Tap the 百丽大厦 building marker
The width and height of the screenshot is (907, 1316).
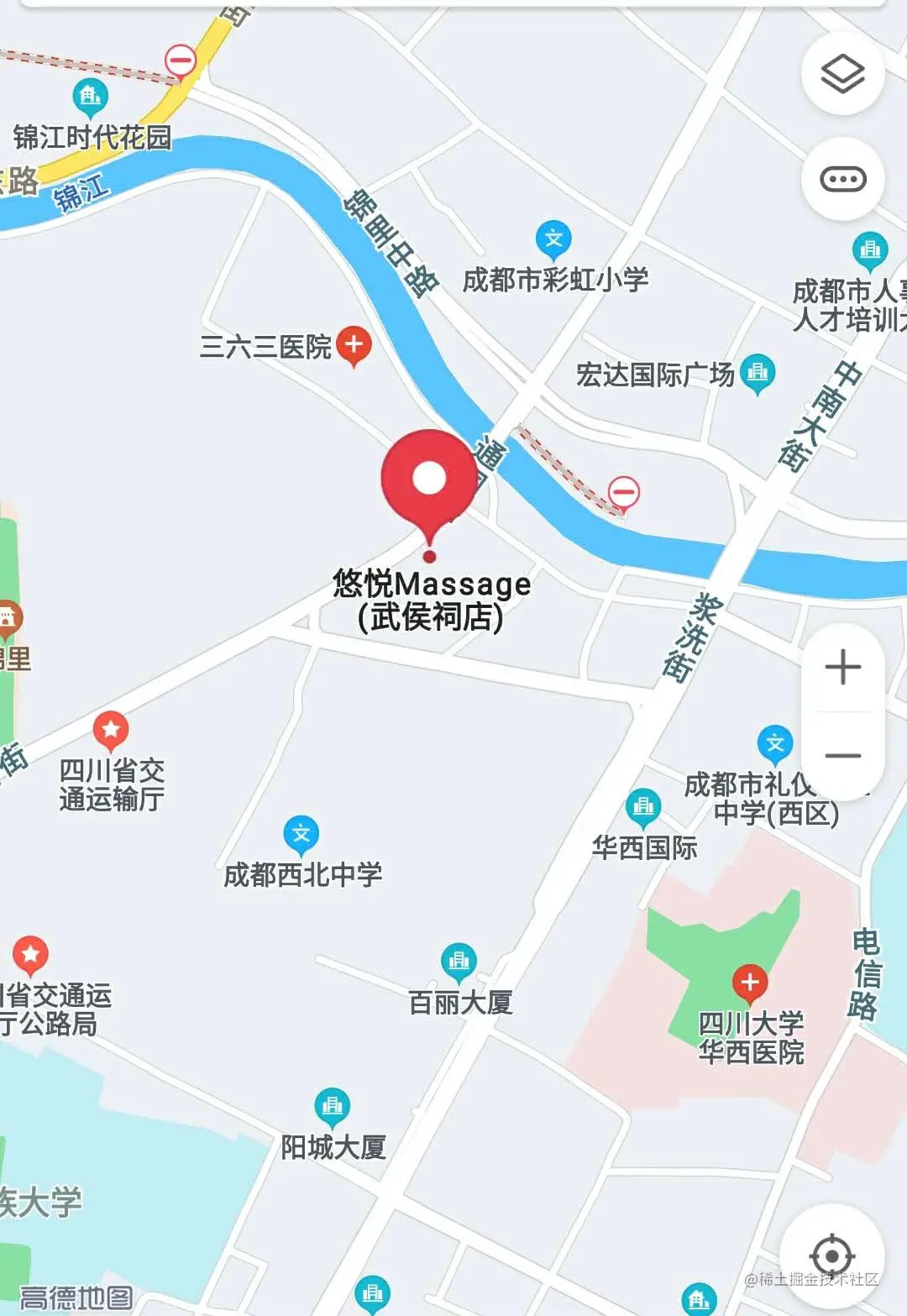459,961
